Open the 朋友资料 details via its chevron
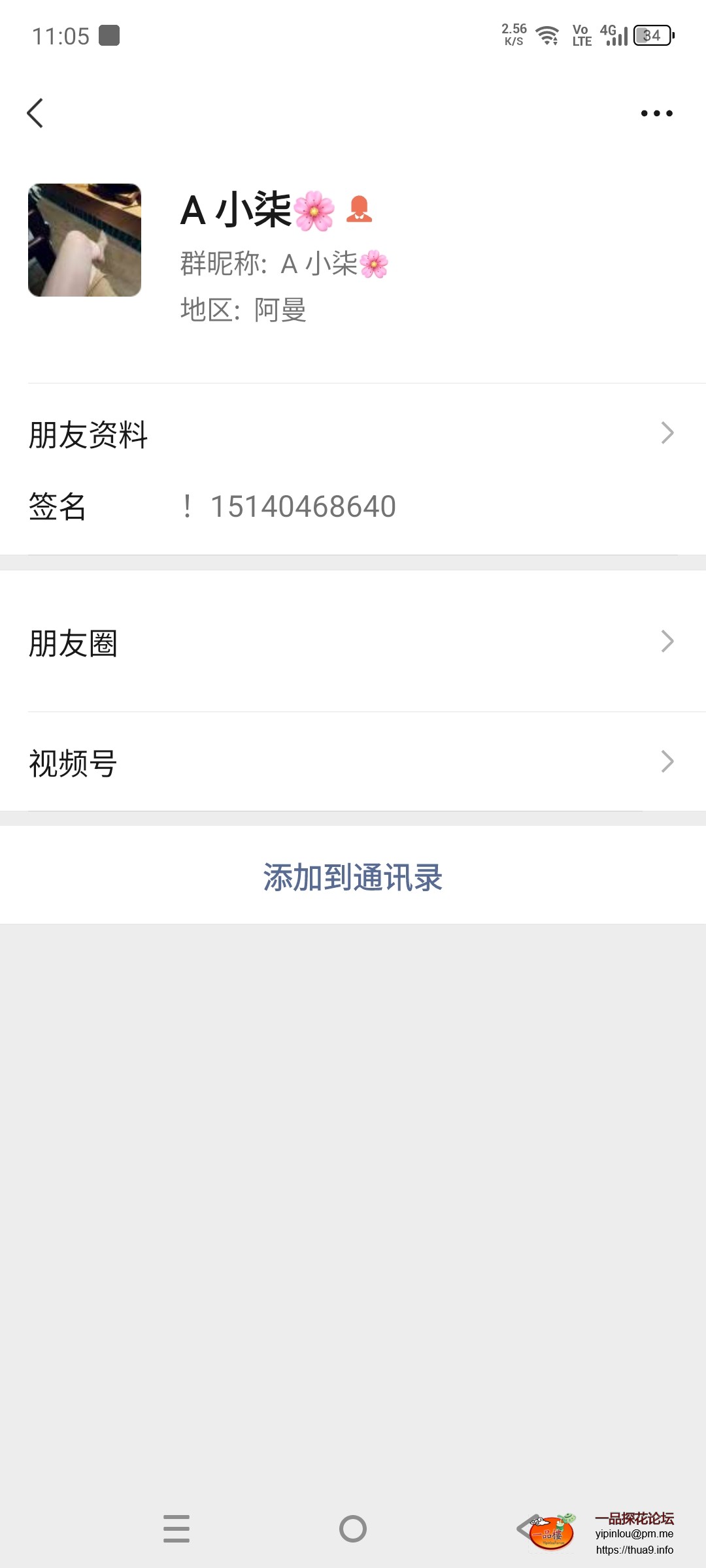706x1568 pixels. coord(666,433)
